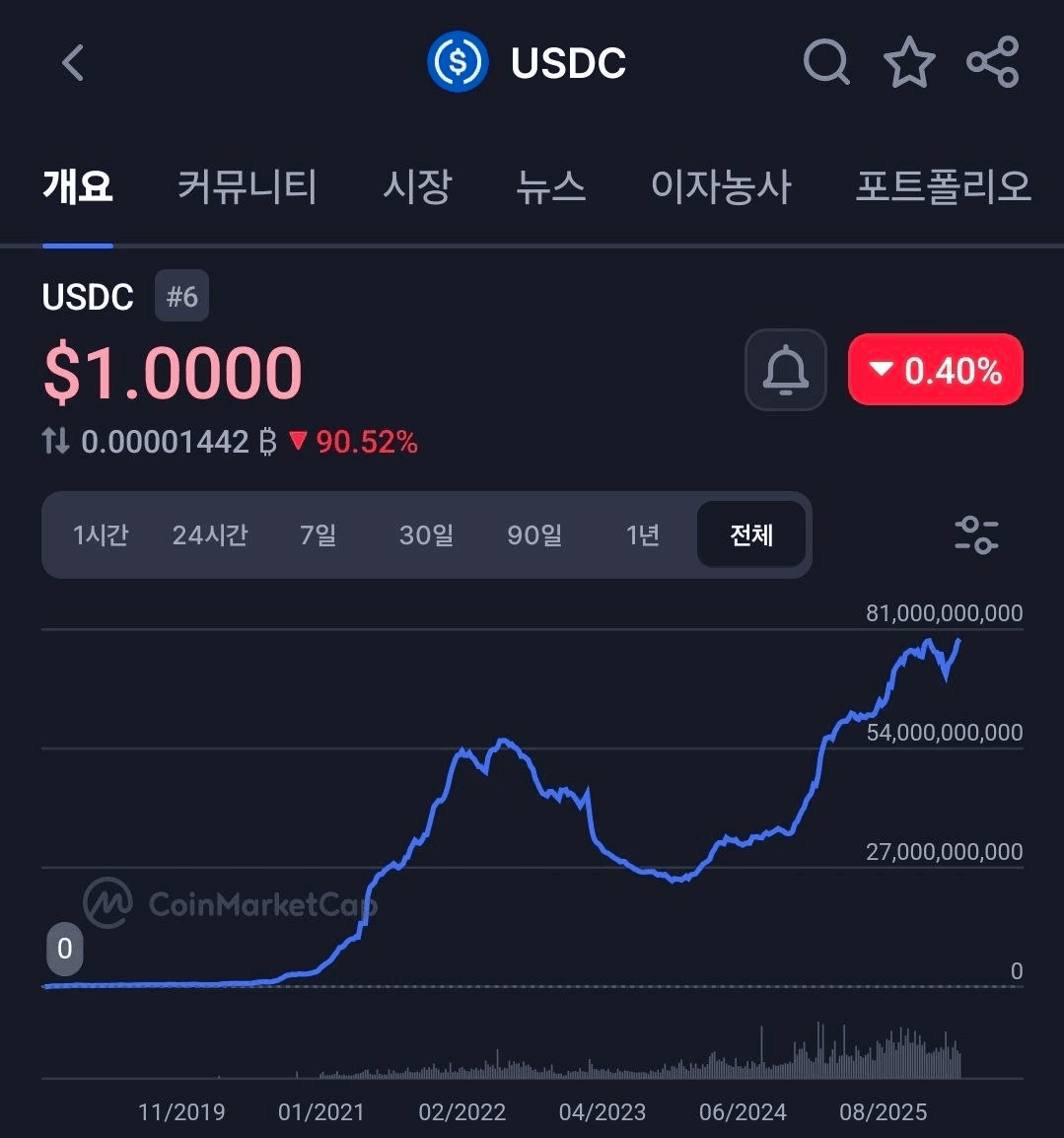Open the 커뮤니티 tab
The height and width of the screenshot is (1138, 1064).
click(x=247, y=187)
